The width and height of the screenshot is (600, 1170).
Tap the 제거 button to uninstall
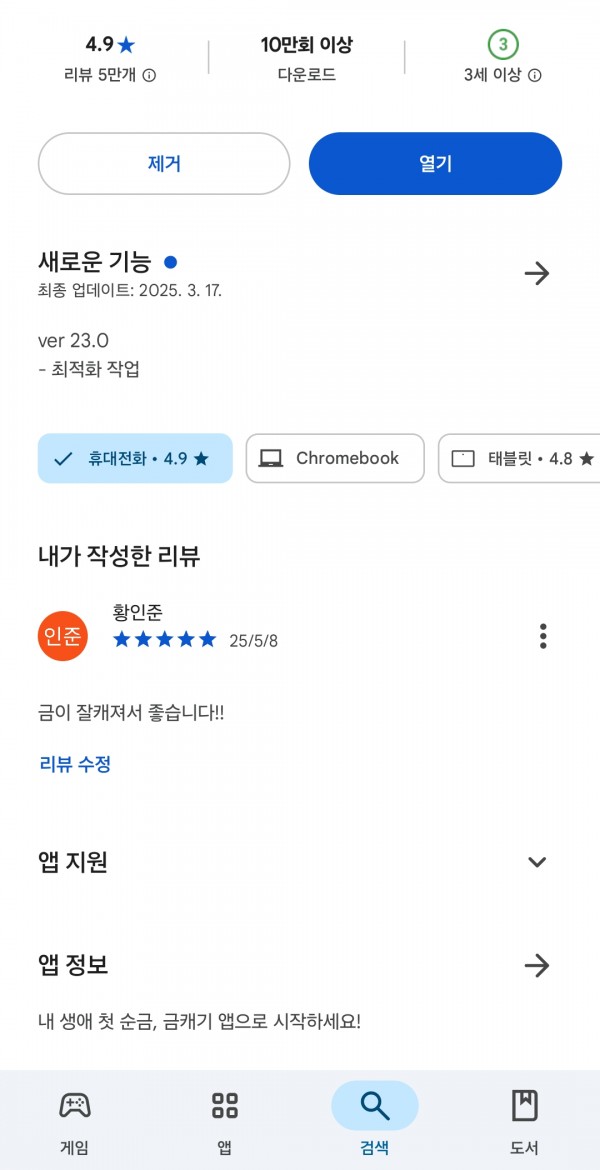coord(163,163)
